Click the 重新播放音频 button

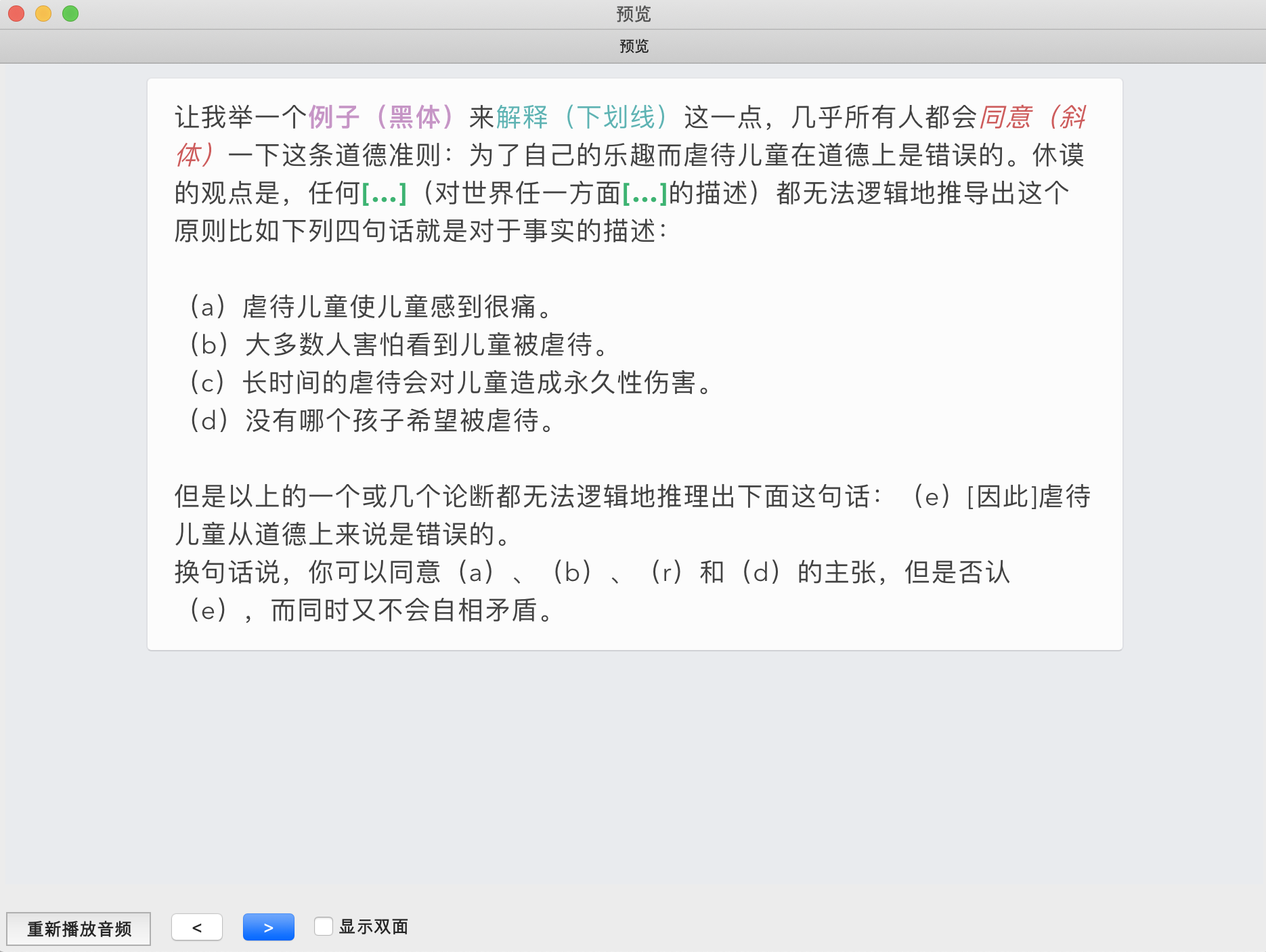point(79,928)
